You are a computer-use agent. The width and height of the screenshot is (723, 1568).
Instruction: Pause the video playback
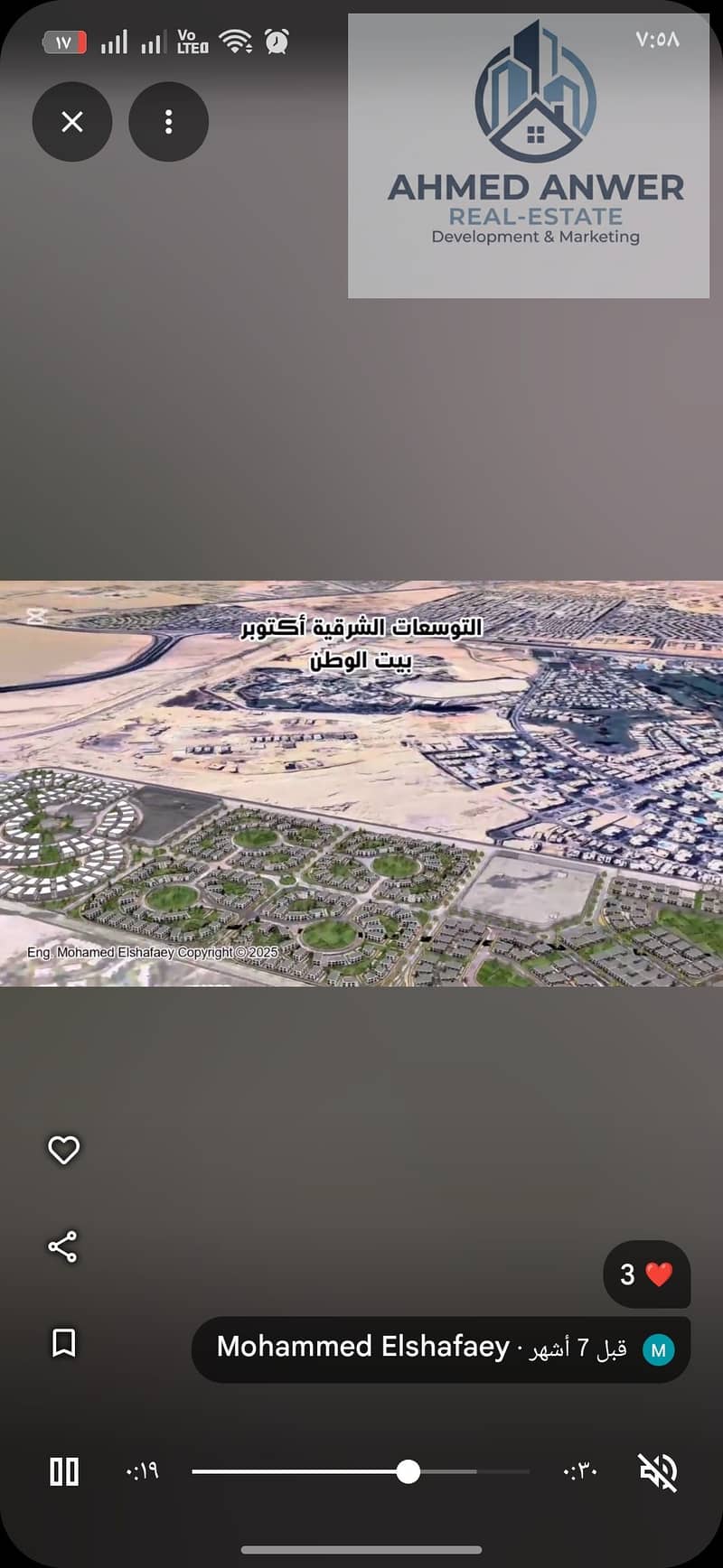coord(64,1471)
